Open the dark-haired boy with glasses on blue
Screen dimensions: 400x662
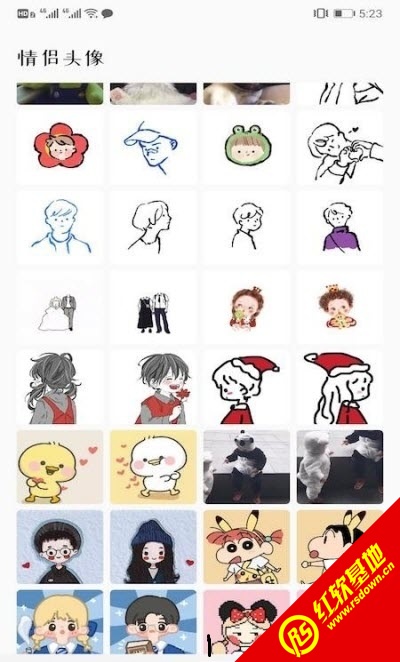click(153, 622)
